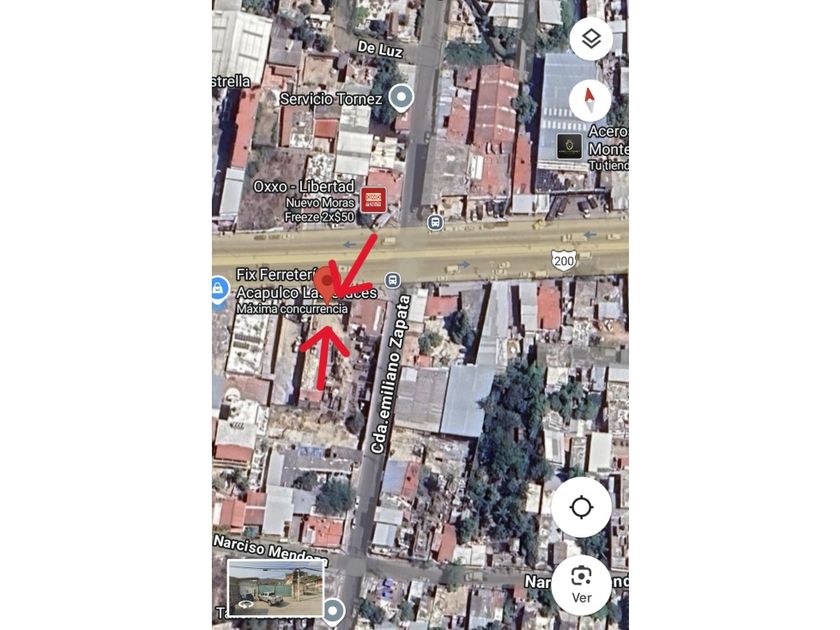Open the Street View preview thumbnail
Screen dimensions: 840x630
276,588
